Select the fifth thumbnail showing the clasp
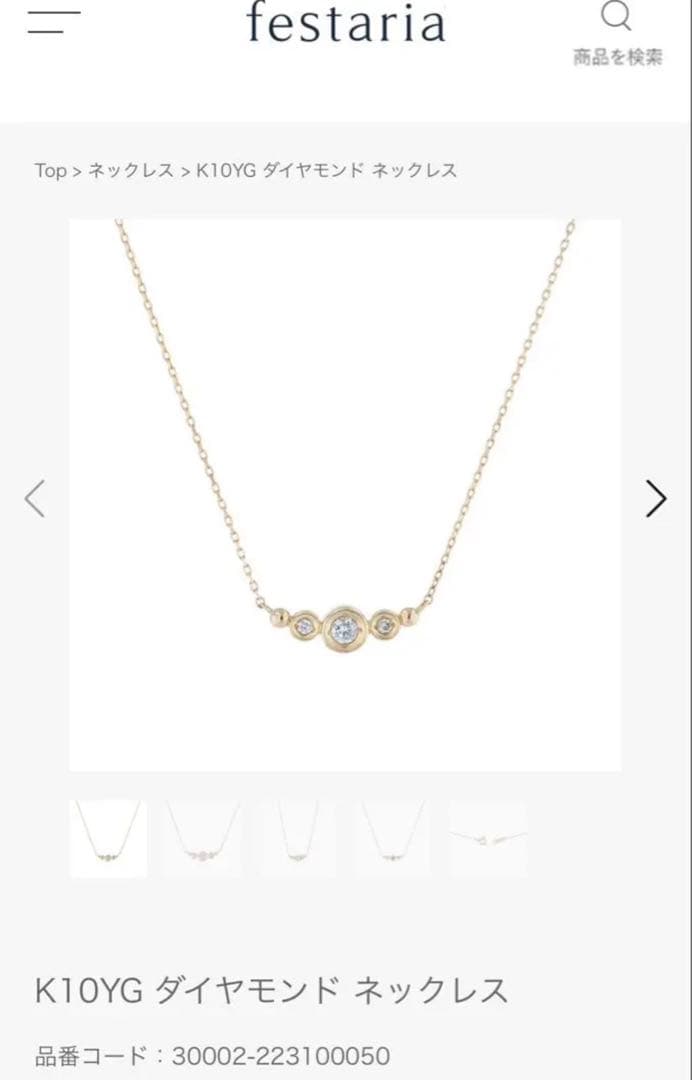Viewport: 692px width, 1080px height. point(487,838)
